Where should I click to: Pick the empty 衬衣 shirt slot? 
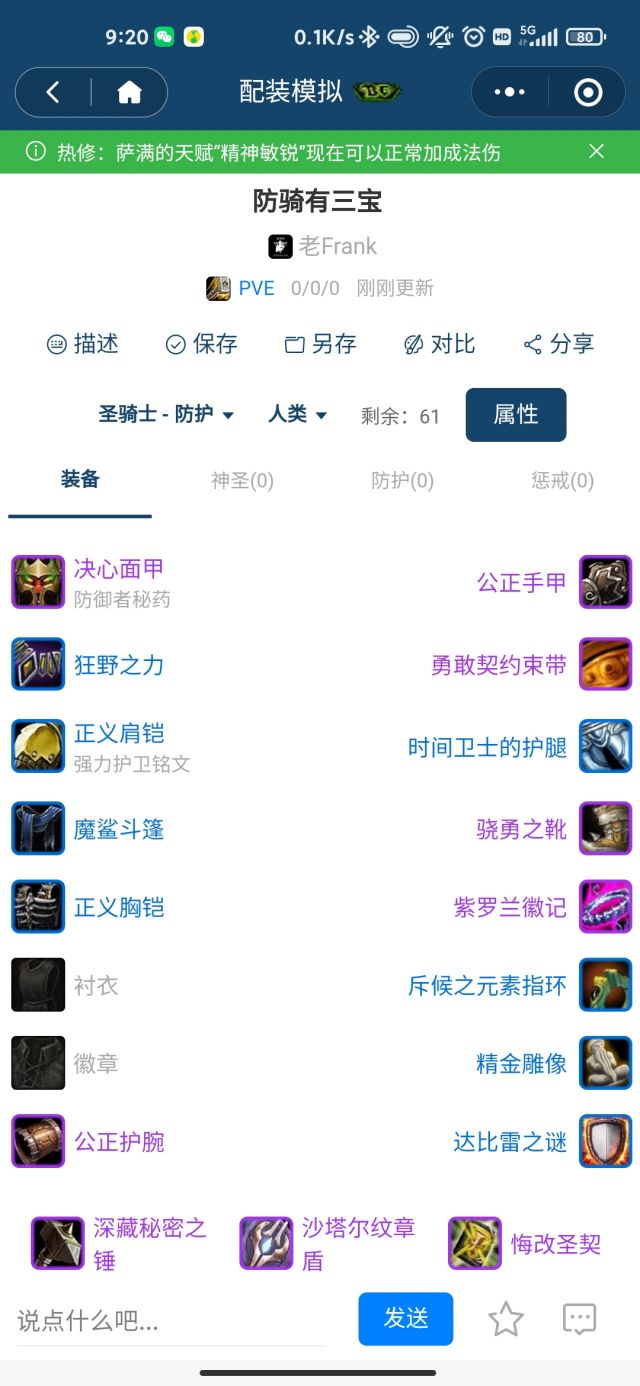(x=96, y=985)
